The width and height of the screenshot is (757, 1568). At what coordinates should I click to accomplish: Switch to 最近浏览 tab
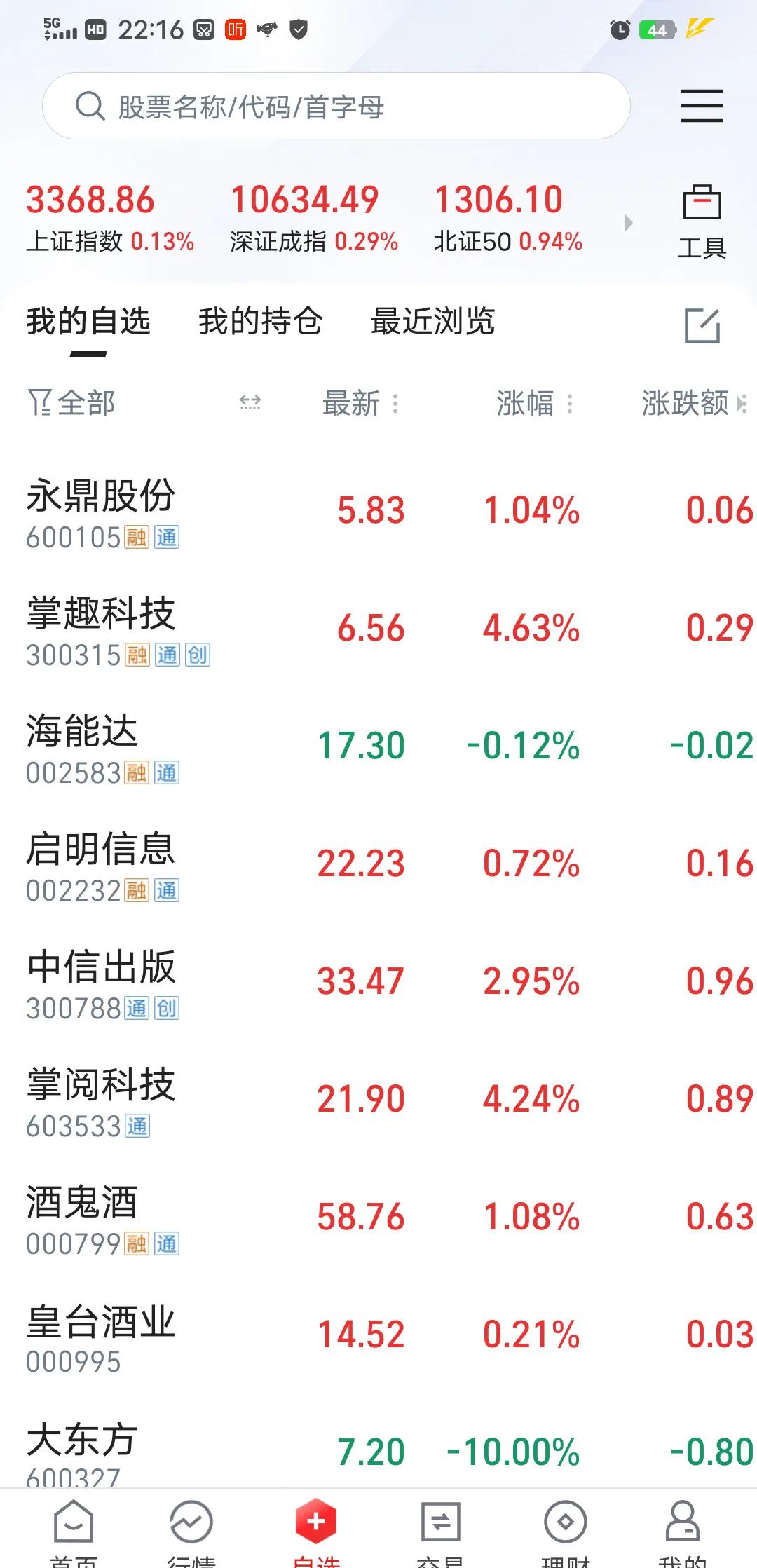[432, 322]
